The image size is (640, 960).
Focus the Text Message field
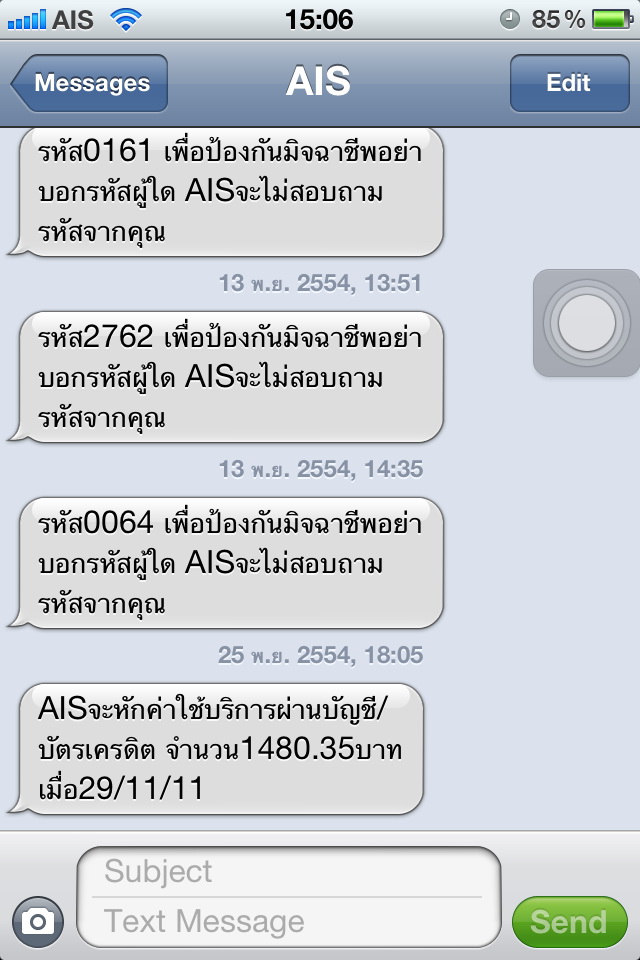pyautogui.click(x=288, y=921)
